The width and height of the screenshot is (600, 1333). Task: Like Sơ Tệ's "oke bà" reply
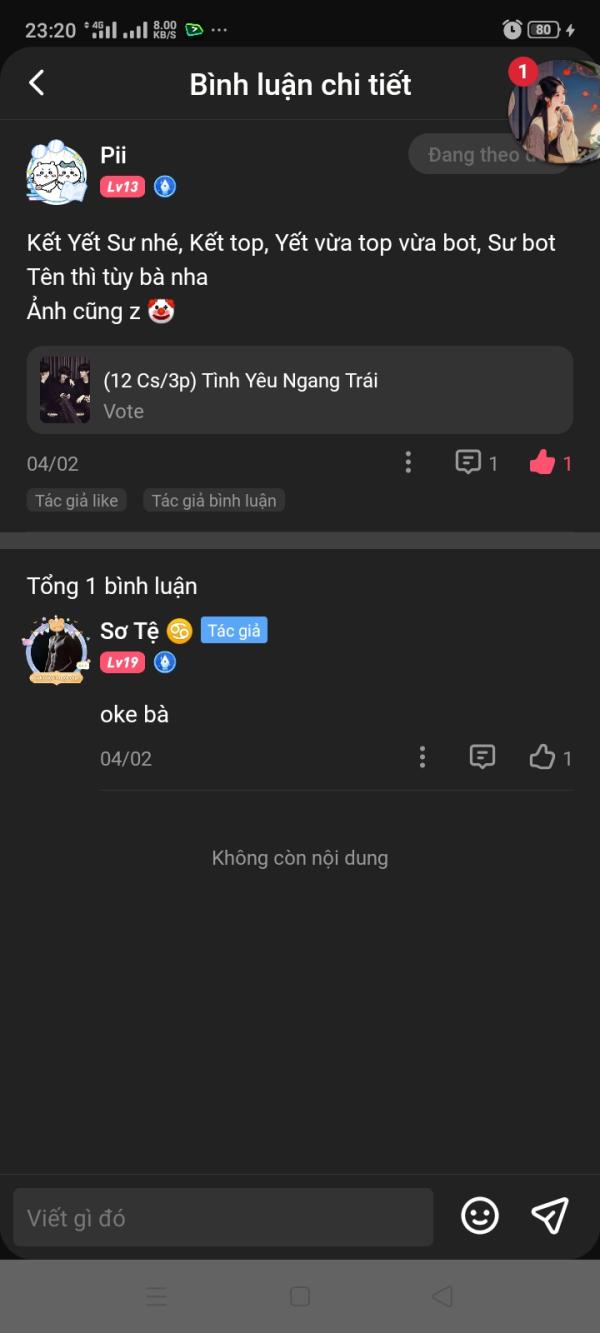point(542,757)
